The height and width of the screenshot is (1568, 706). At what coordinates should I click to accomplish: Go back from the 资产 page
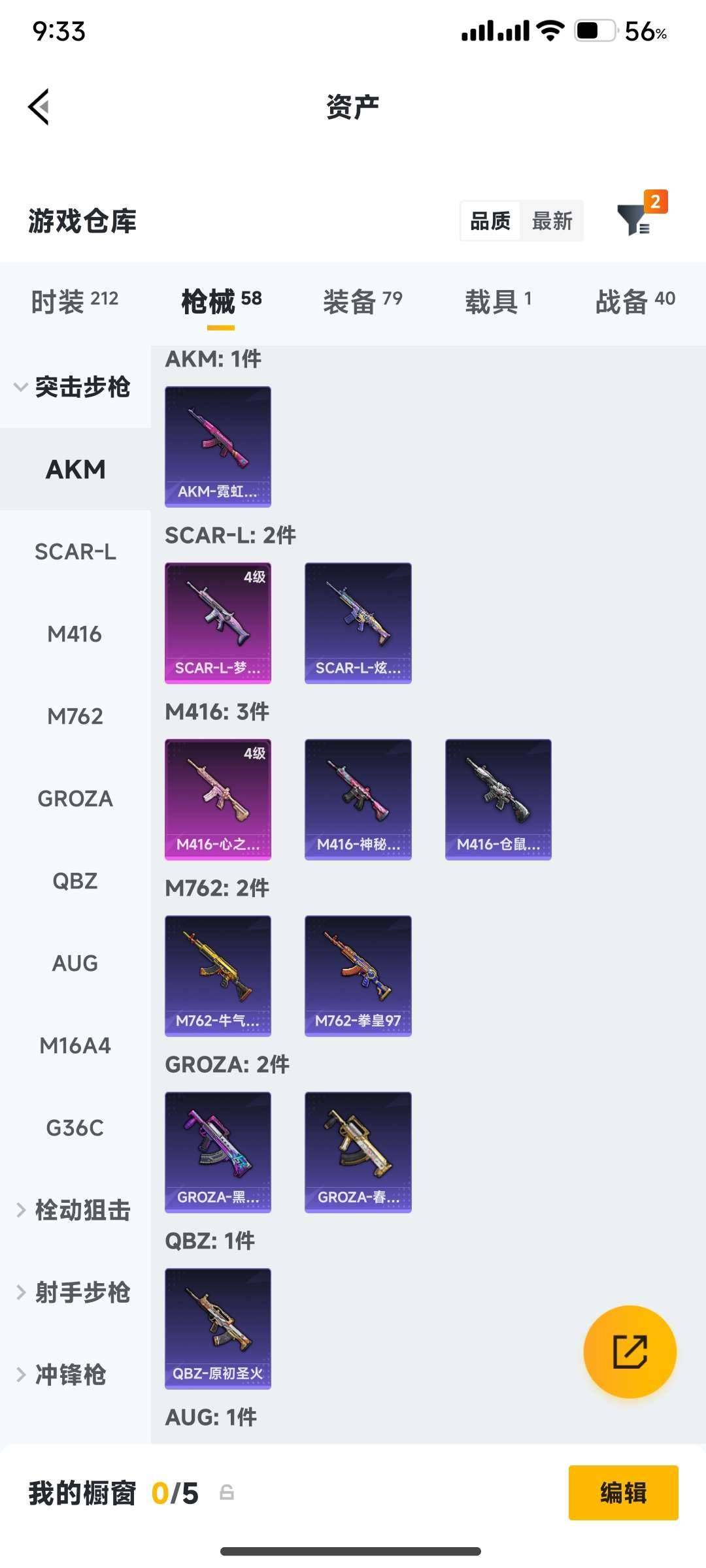[39, 106]
